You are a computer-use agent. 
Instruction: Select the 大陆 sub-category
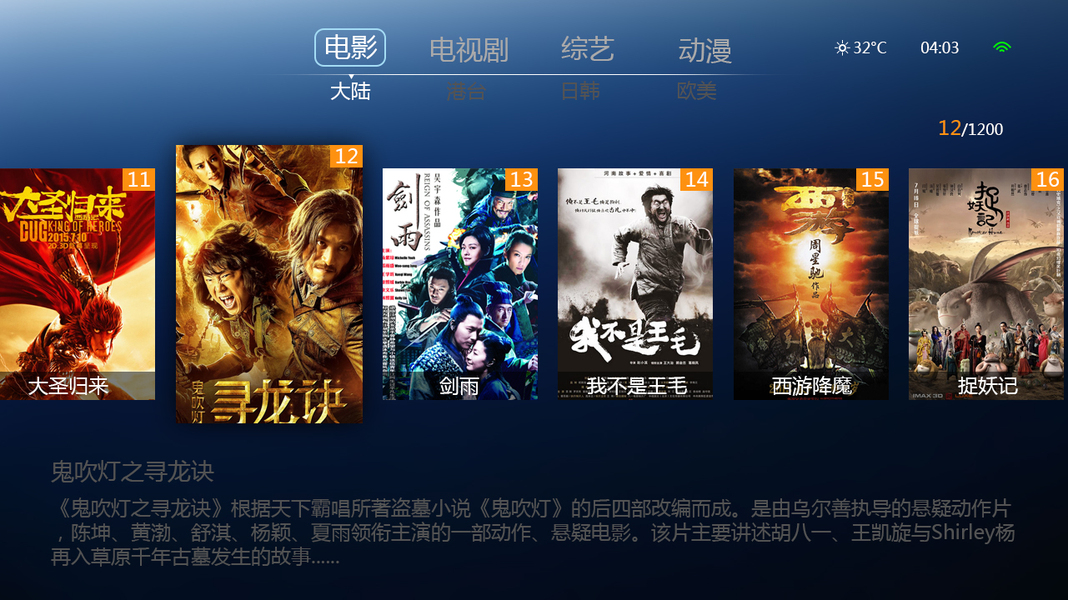click(x=350, y=91)
